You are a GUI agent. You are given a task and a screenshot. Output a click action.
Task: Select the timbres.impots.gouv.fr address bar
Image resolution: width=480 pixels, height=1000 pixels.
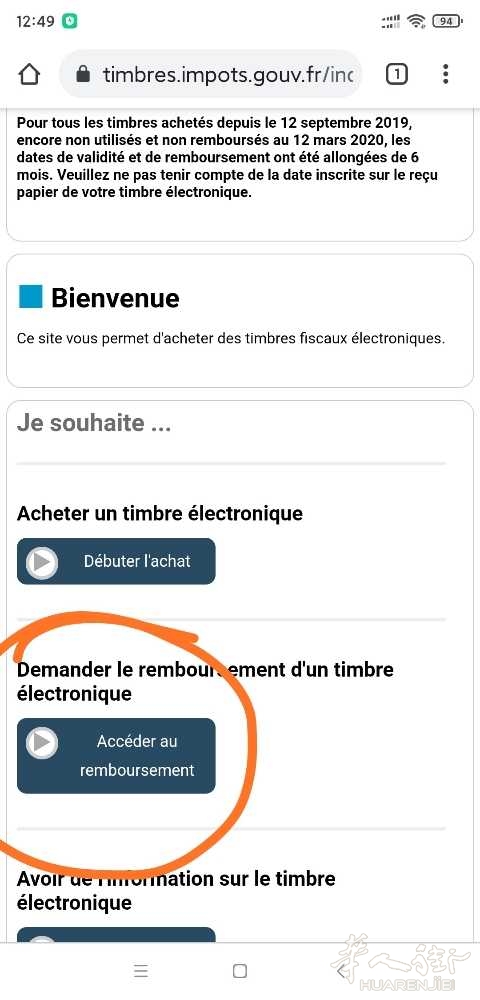pyautogui.click(x=211, y=75)
